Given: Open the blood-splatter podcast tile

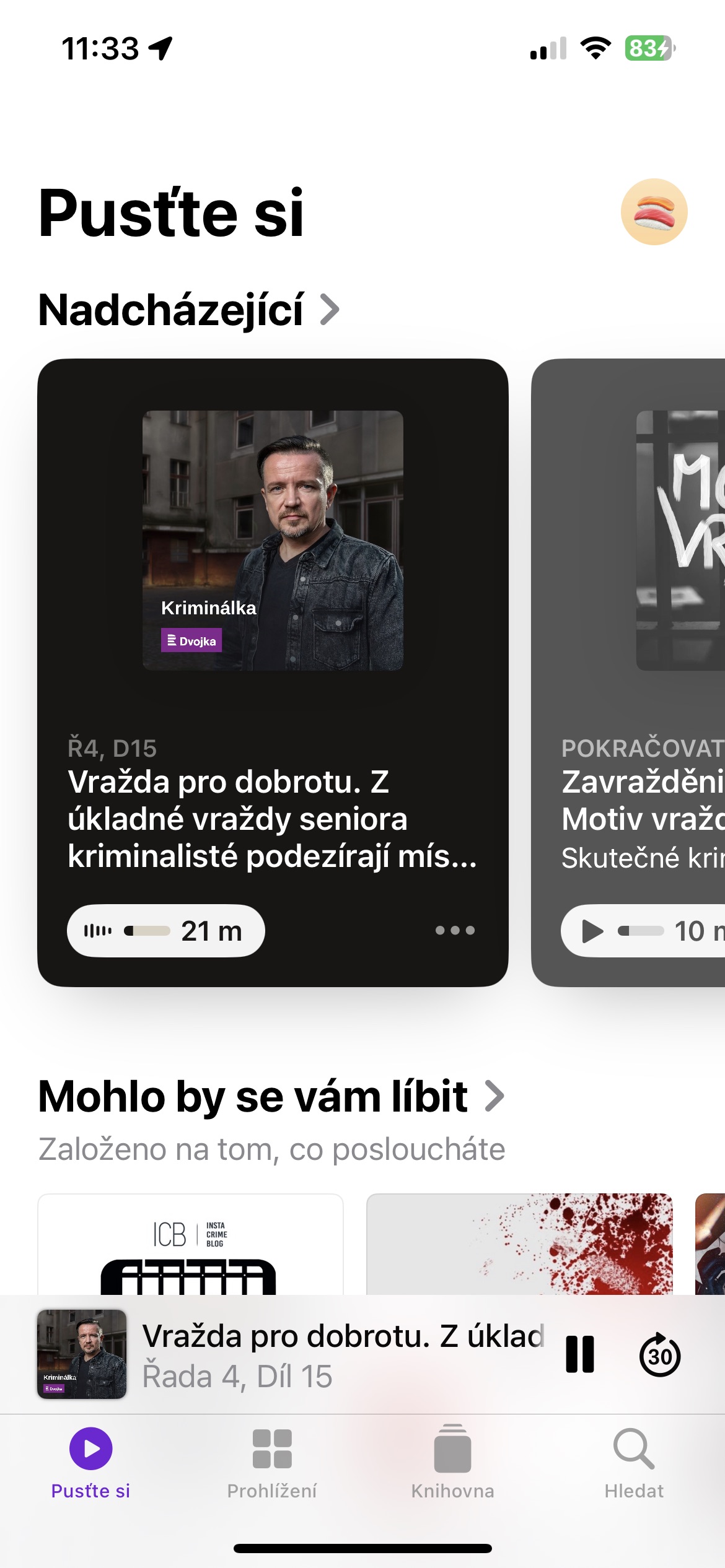Looking at the screenshot, I should pos(519,1245).
